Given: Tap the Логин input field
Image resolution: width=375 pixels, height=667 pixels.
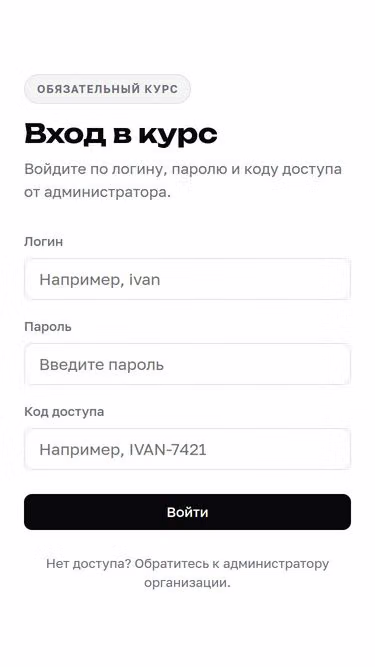Looking at the screenshot, I should [x=188, y=279].
